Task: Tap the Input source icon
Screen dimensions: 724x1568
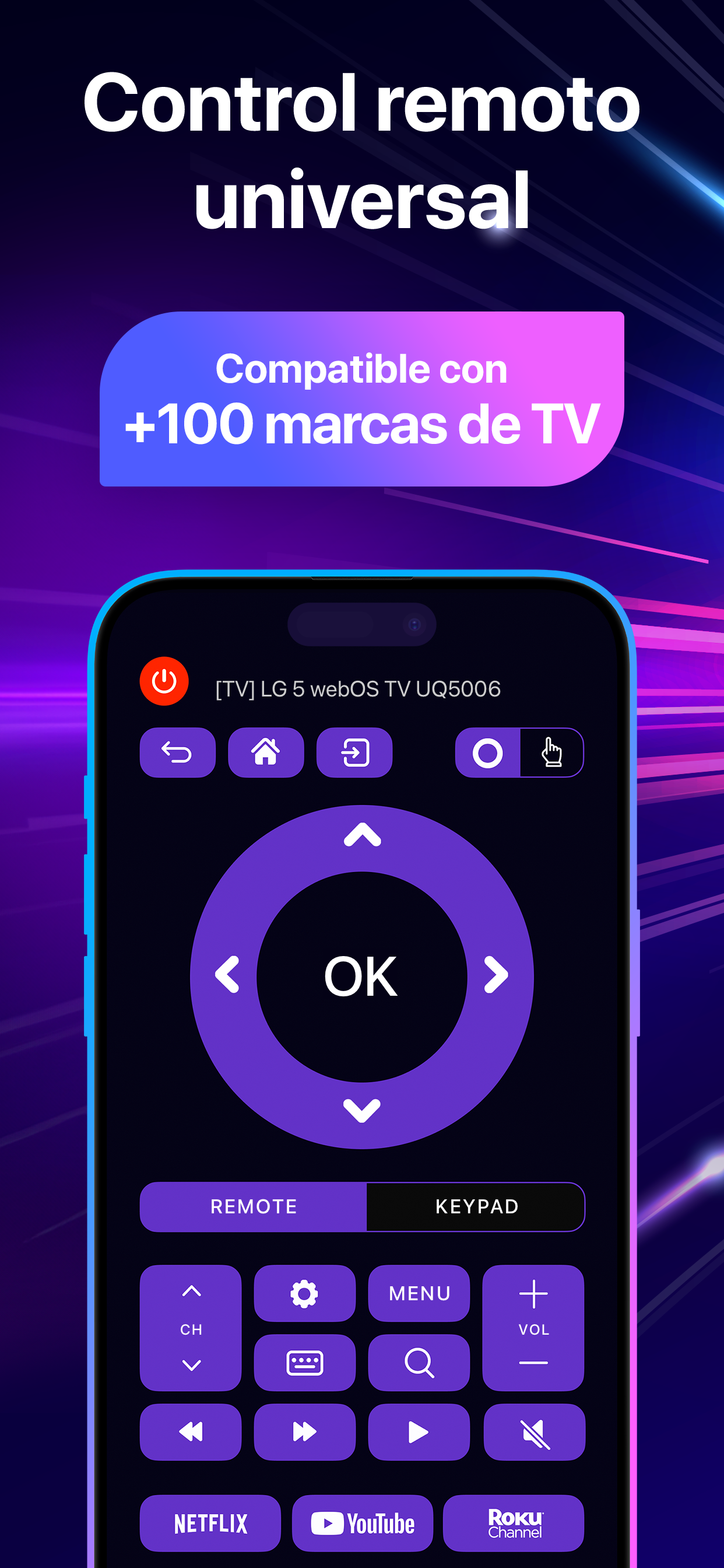Action: [x=354, y=752]
